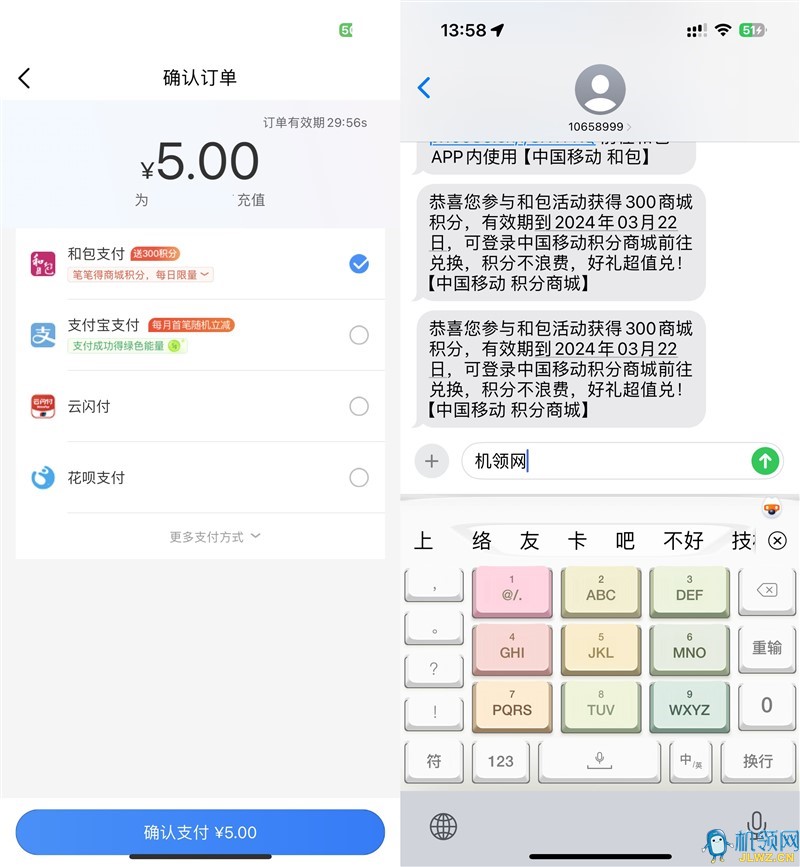Switch keyboard with the globe icon
800x867 pixels.
click(443, 826)
